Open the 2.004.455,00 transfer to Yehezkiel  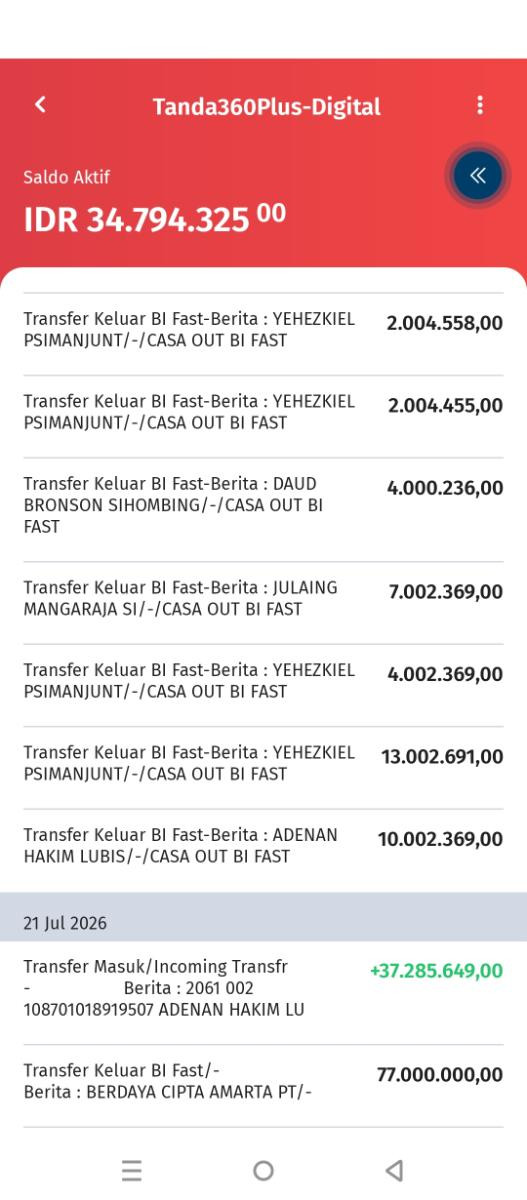[263, 416]
